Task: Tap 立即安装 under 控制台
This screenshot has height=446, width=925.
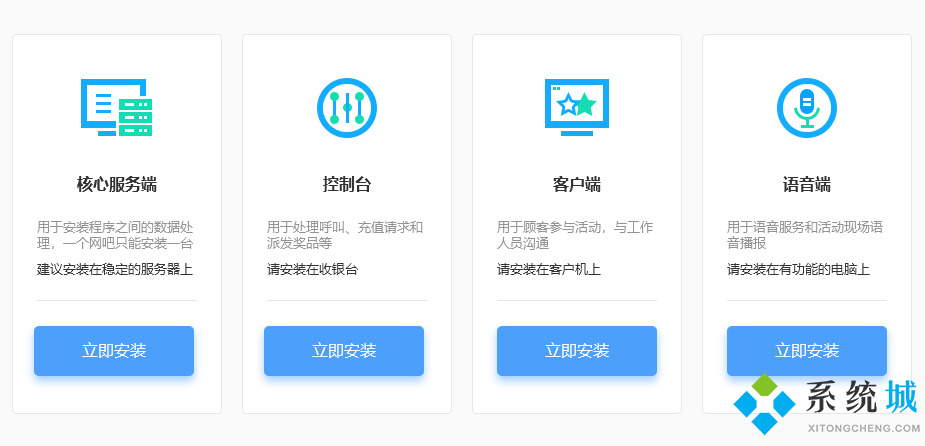Action: [344, 351]
